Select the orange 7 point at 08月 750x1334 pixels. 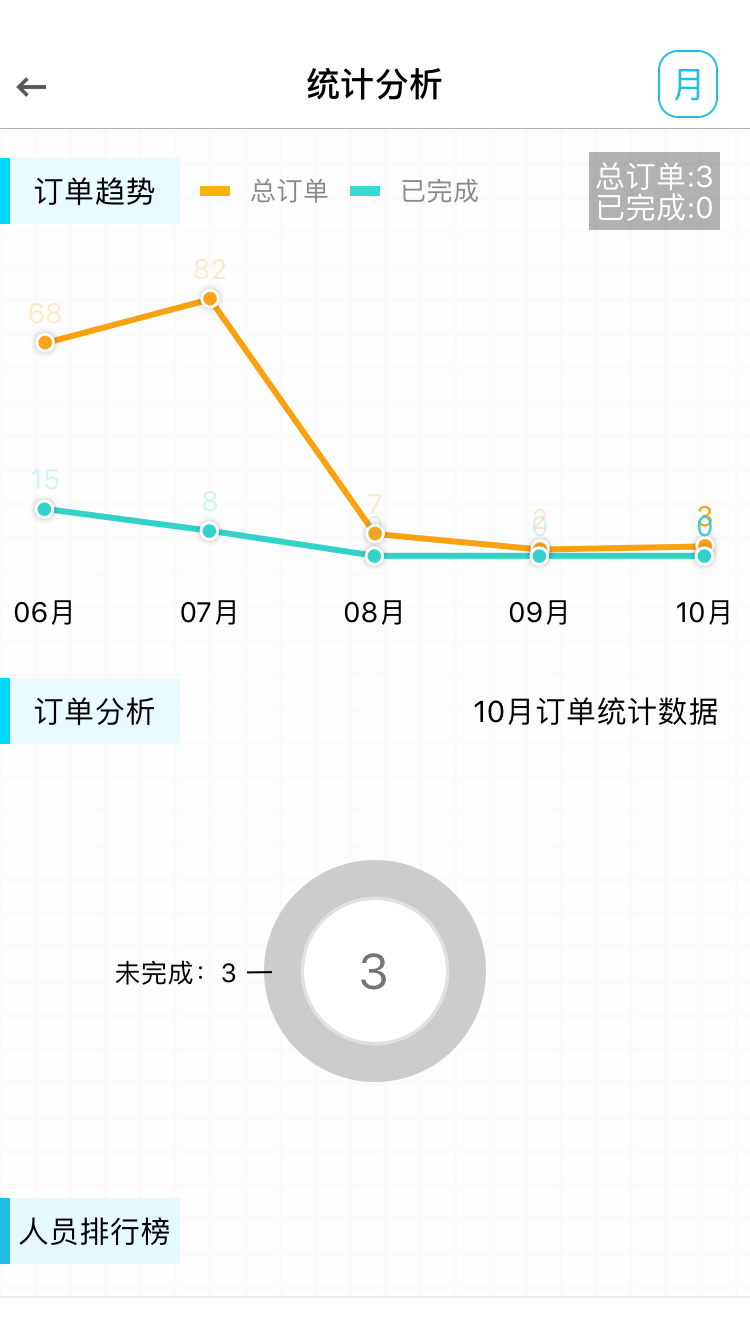[x=373, y=532]
